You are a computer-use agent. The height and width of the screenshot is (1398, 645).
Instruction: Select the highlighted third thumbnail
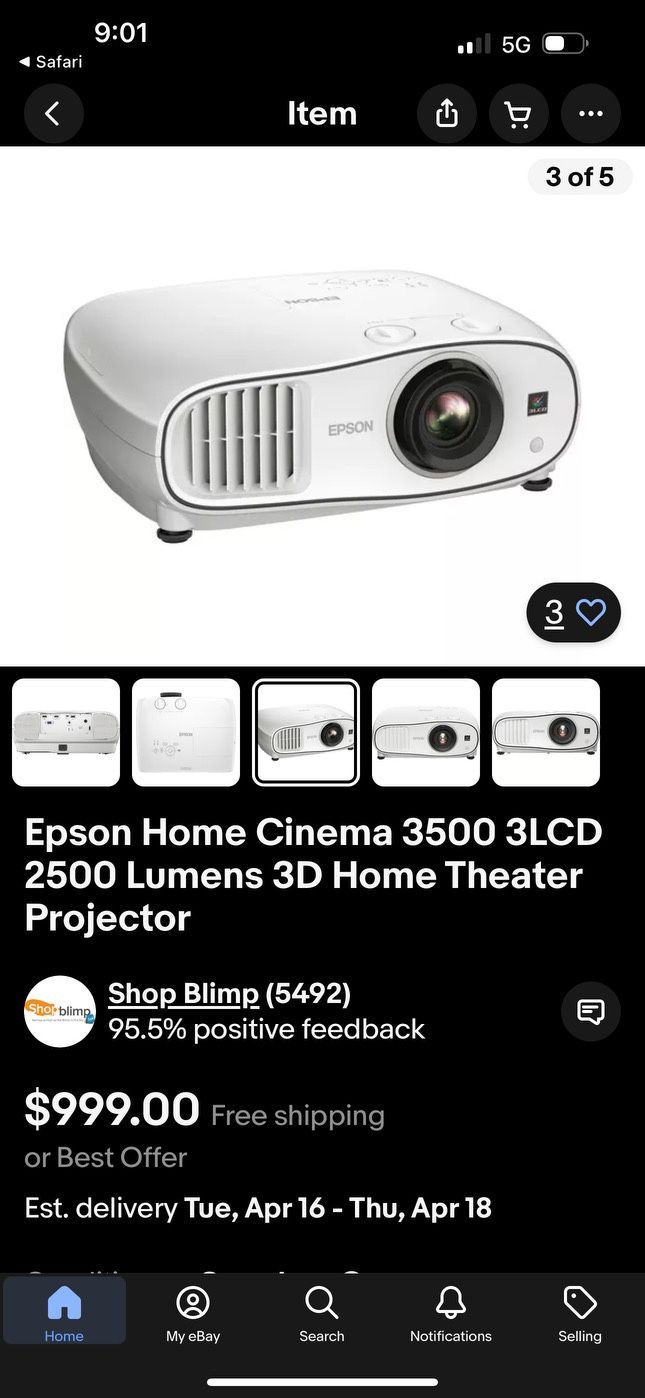tap(306, 733)
